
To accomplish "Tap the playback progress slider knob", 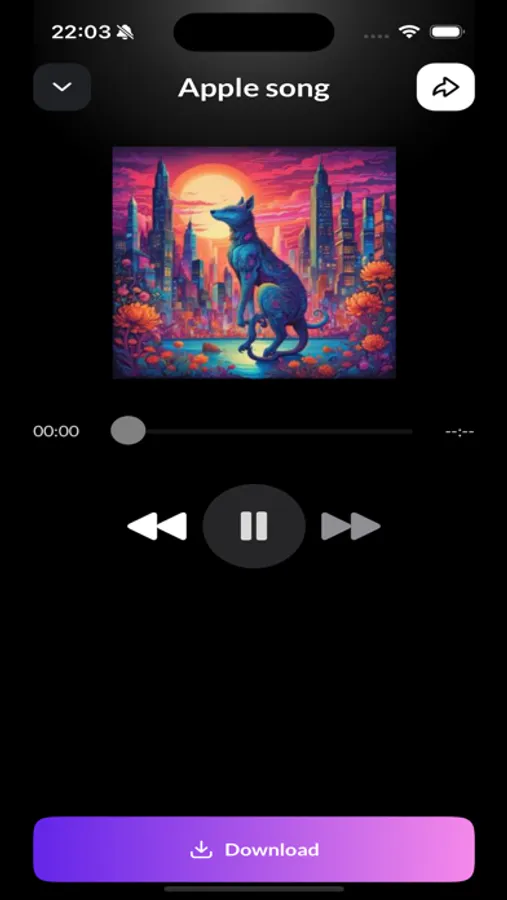I will point(128,430).
